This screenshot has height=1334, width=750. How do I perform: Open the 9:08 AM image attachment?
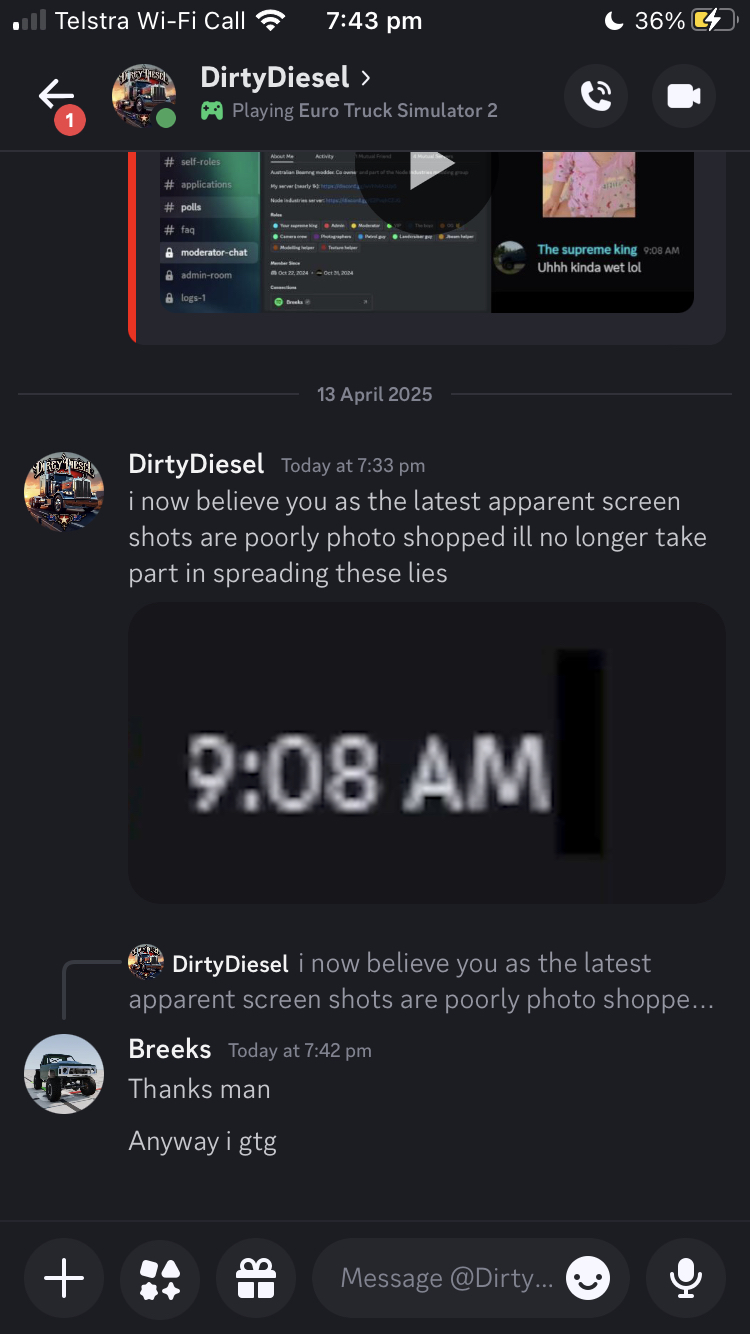tap(426, 753)
